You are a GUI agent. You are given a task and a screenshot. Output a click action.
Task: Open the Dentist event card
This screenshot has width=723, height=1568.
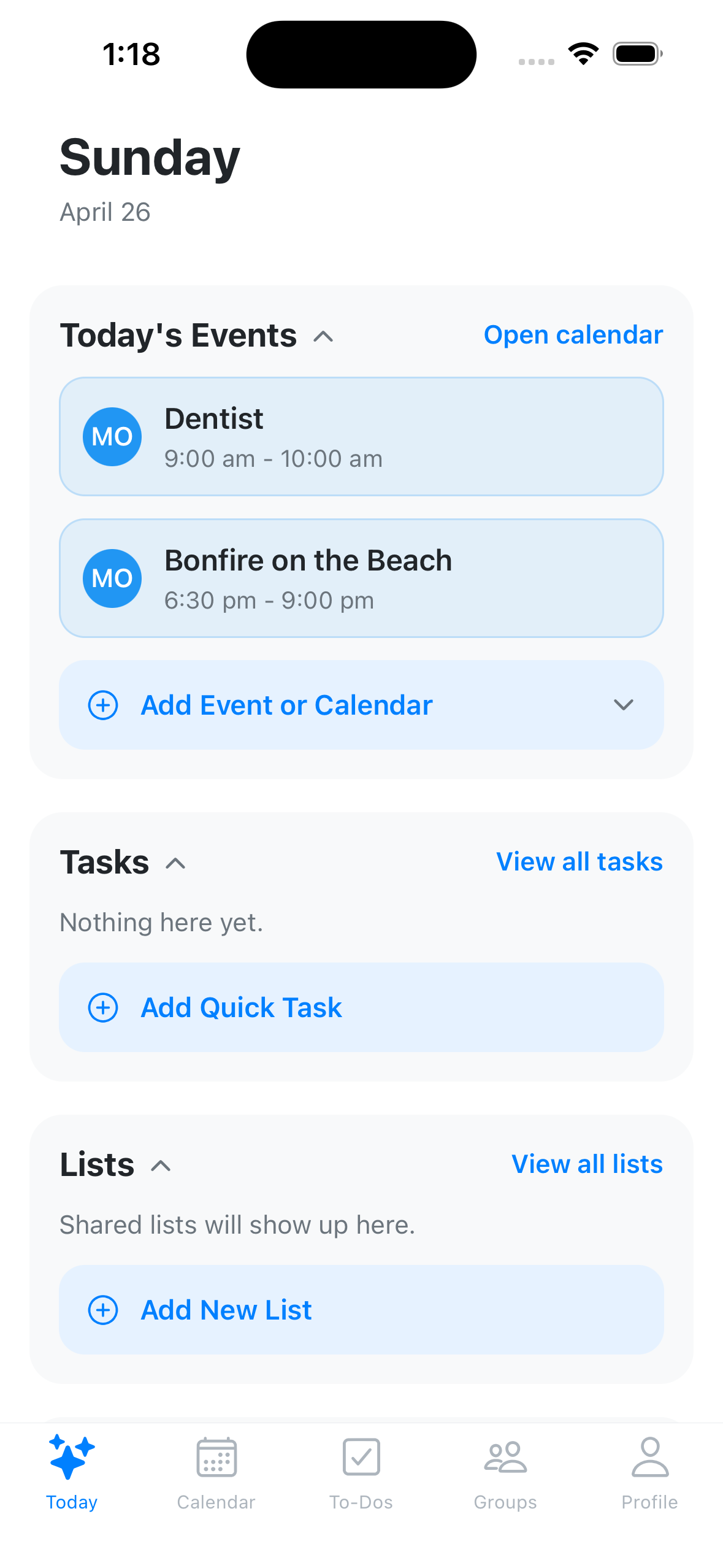coord(361,436)
